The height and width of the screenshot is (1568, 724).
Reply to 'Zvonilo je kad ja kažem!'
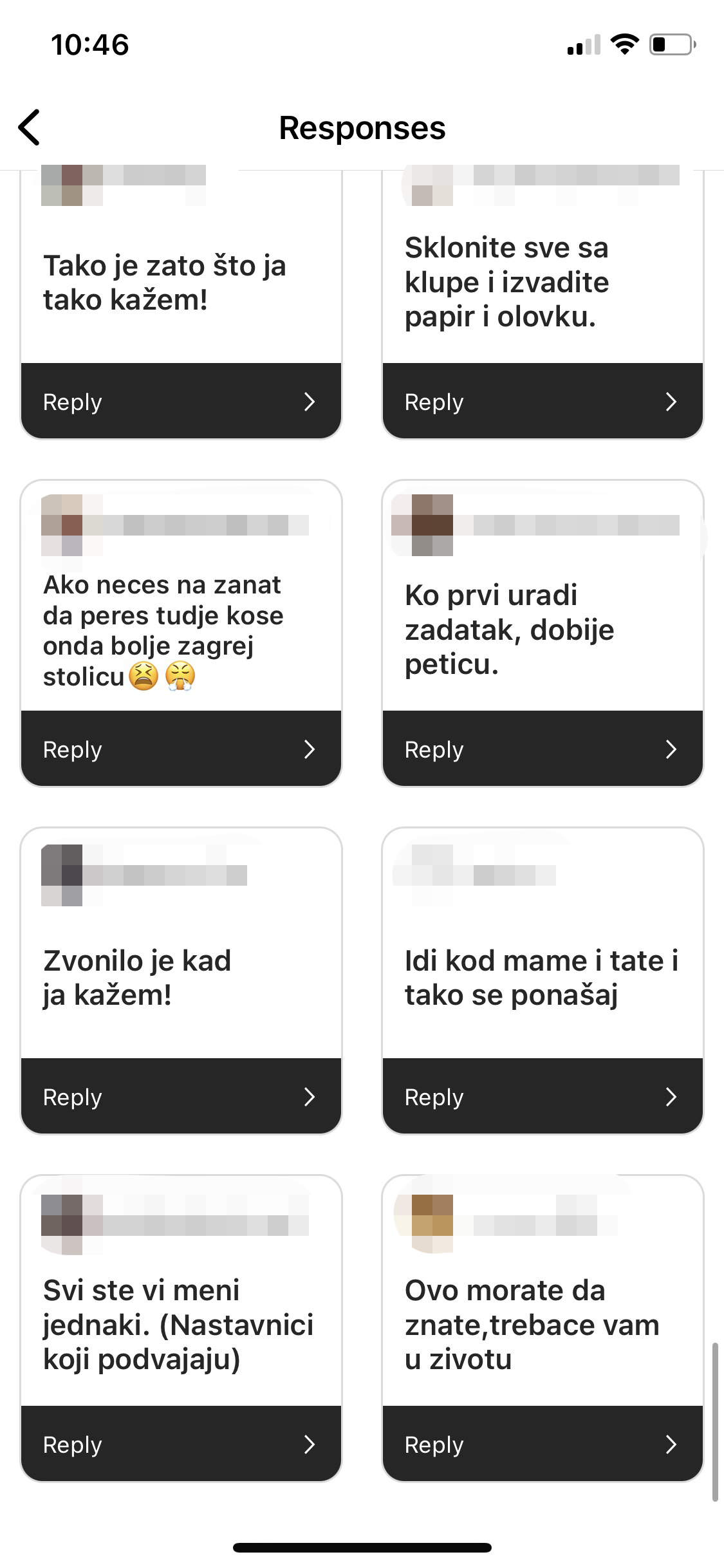tap(180, 1097)
